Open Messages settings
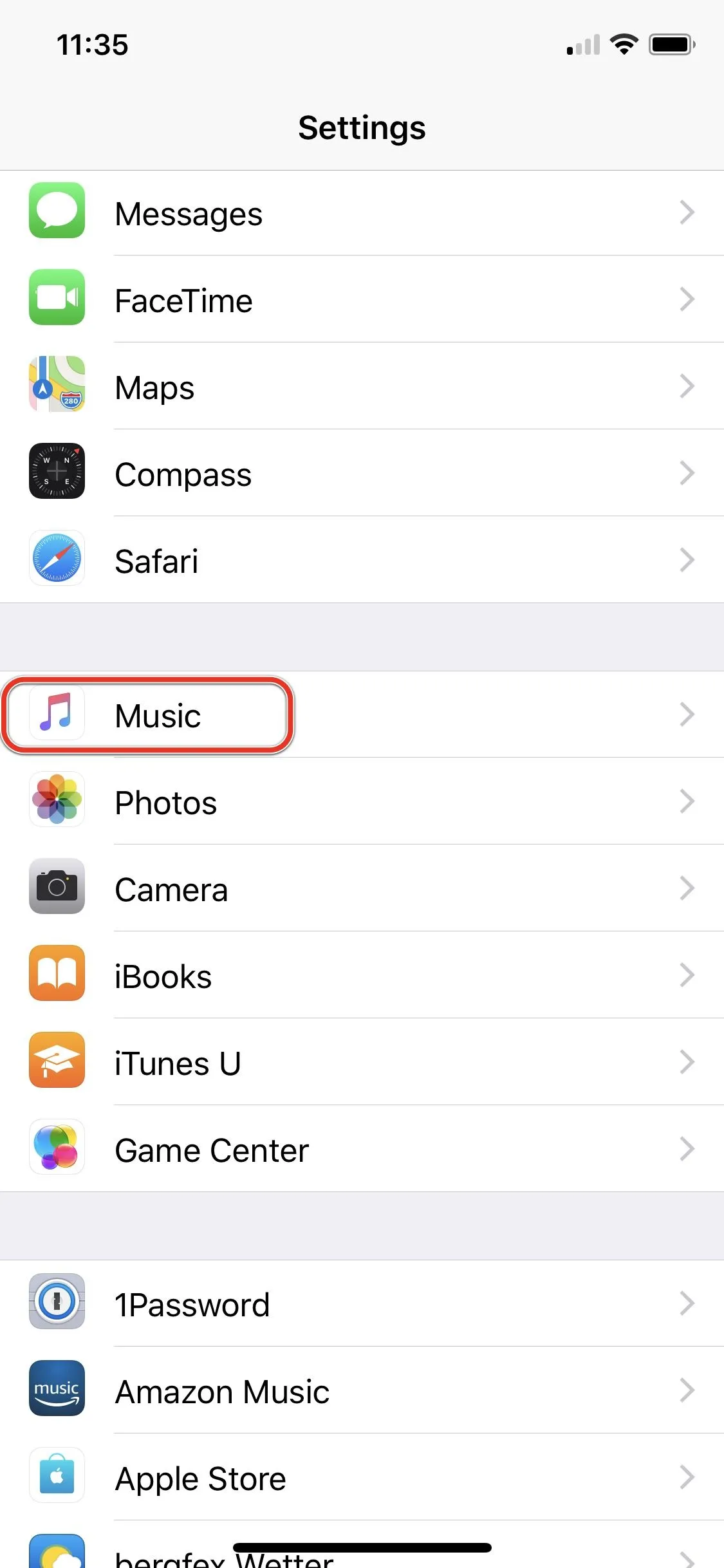This screenshot has height=1568, width=724. [360, 213]
